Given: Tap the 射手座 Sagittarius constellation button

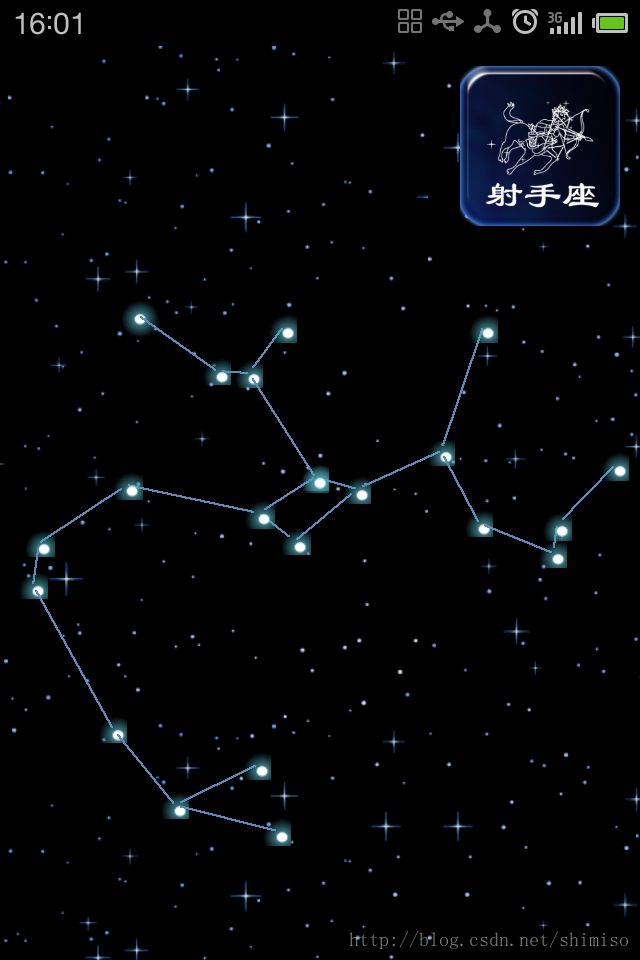Looking at the screenshot, I should (x=540, y=146).
